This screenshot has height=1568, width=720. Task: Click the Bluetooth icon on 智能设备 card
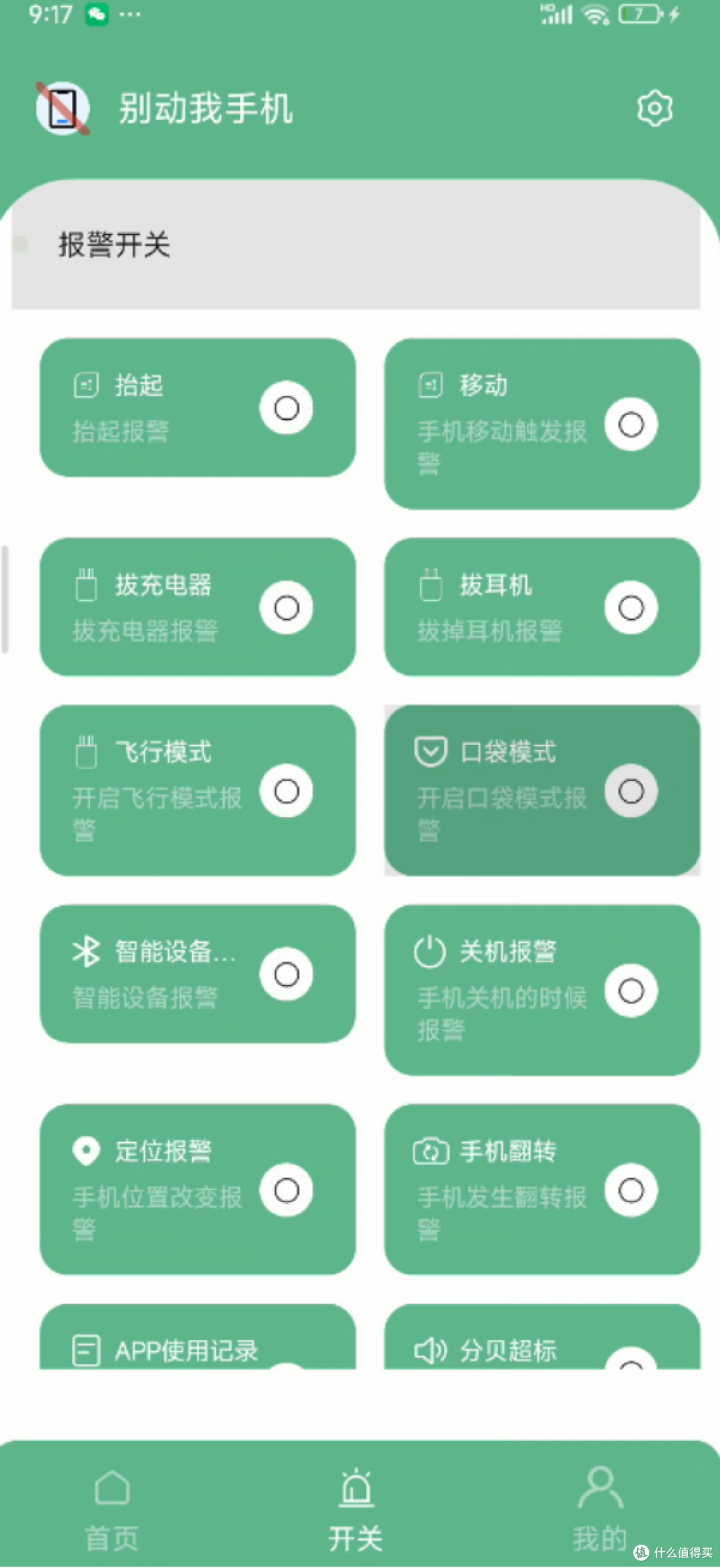[84, 951]
